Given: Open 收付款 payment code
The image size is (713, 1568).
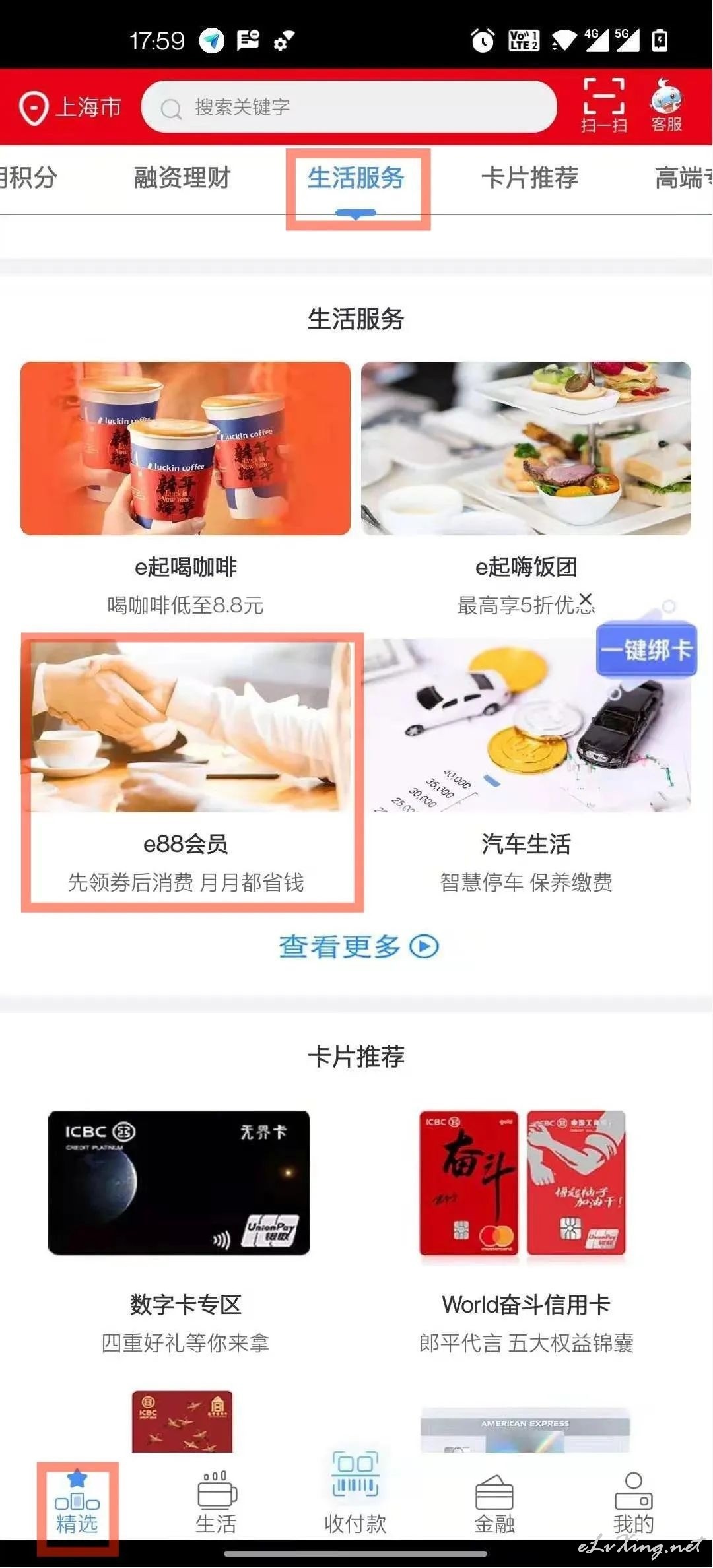Looking at the screenshot, I should point(356,1493).
